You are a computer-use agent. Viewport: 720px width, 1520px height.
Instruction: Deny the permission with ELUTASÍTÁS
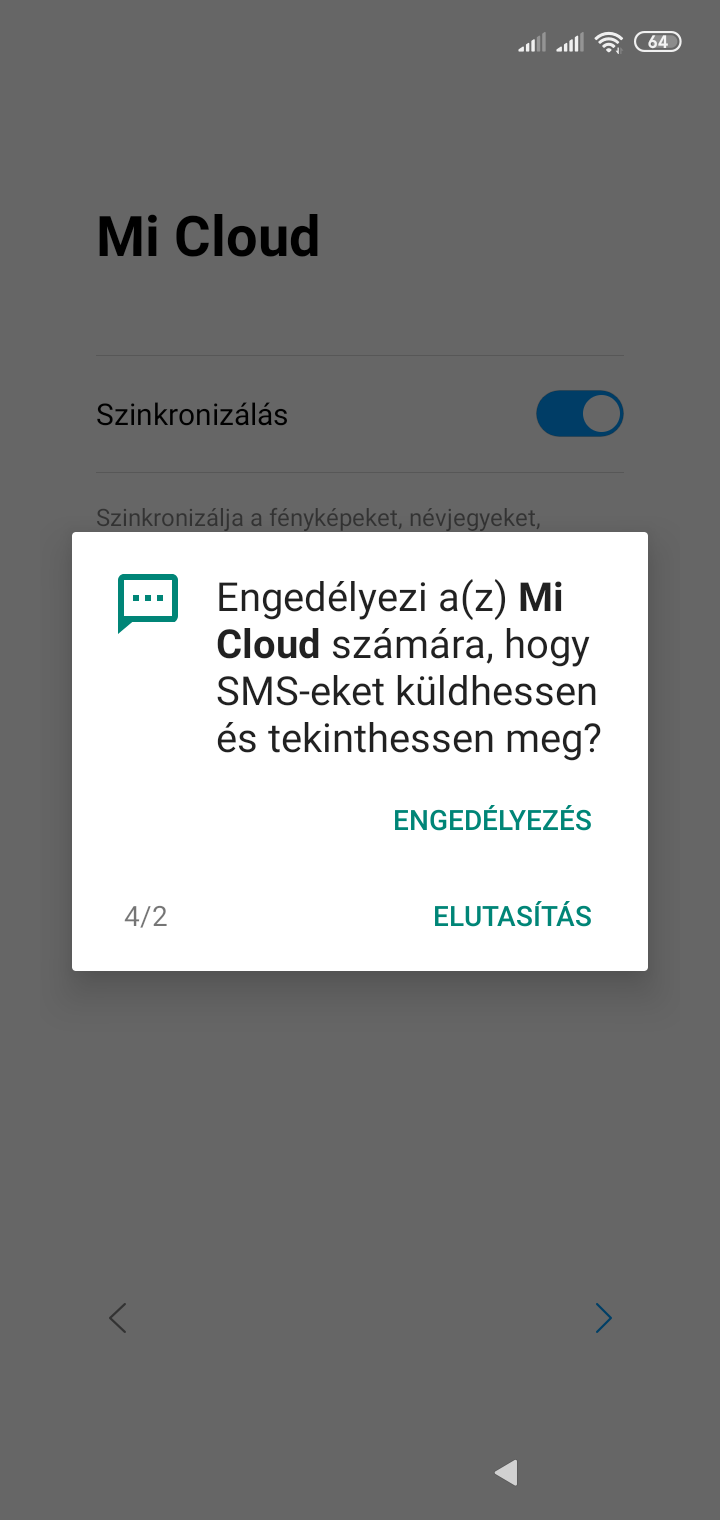pyautogui.click(x=512, y=916)
